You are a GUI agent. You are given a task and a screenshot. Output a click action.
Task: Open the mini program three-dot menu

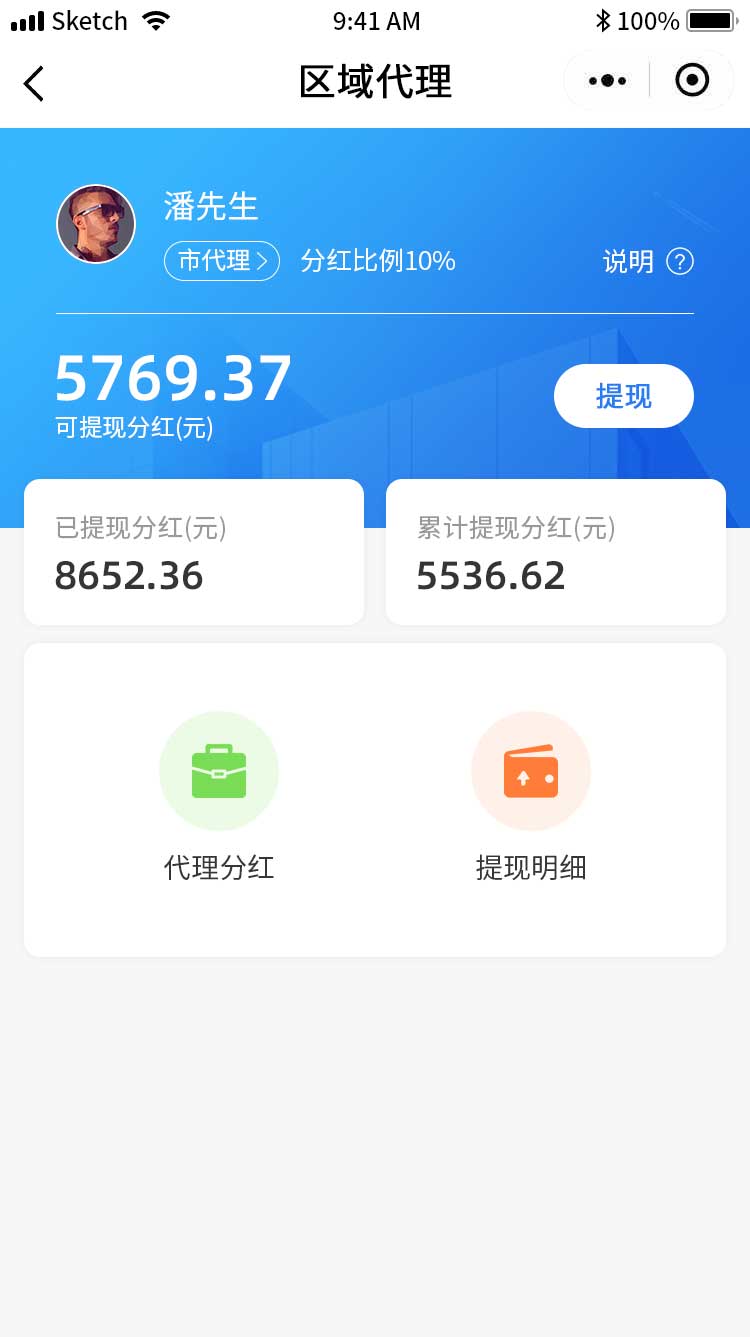[x=607, y=81]
